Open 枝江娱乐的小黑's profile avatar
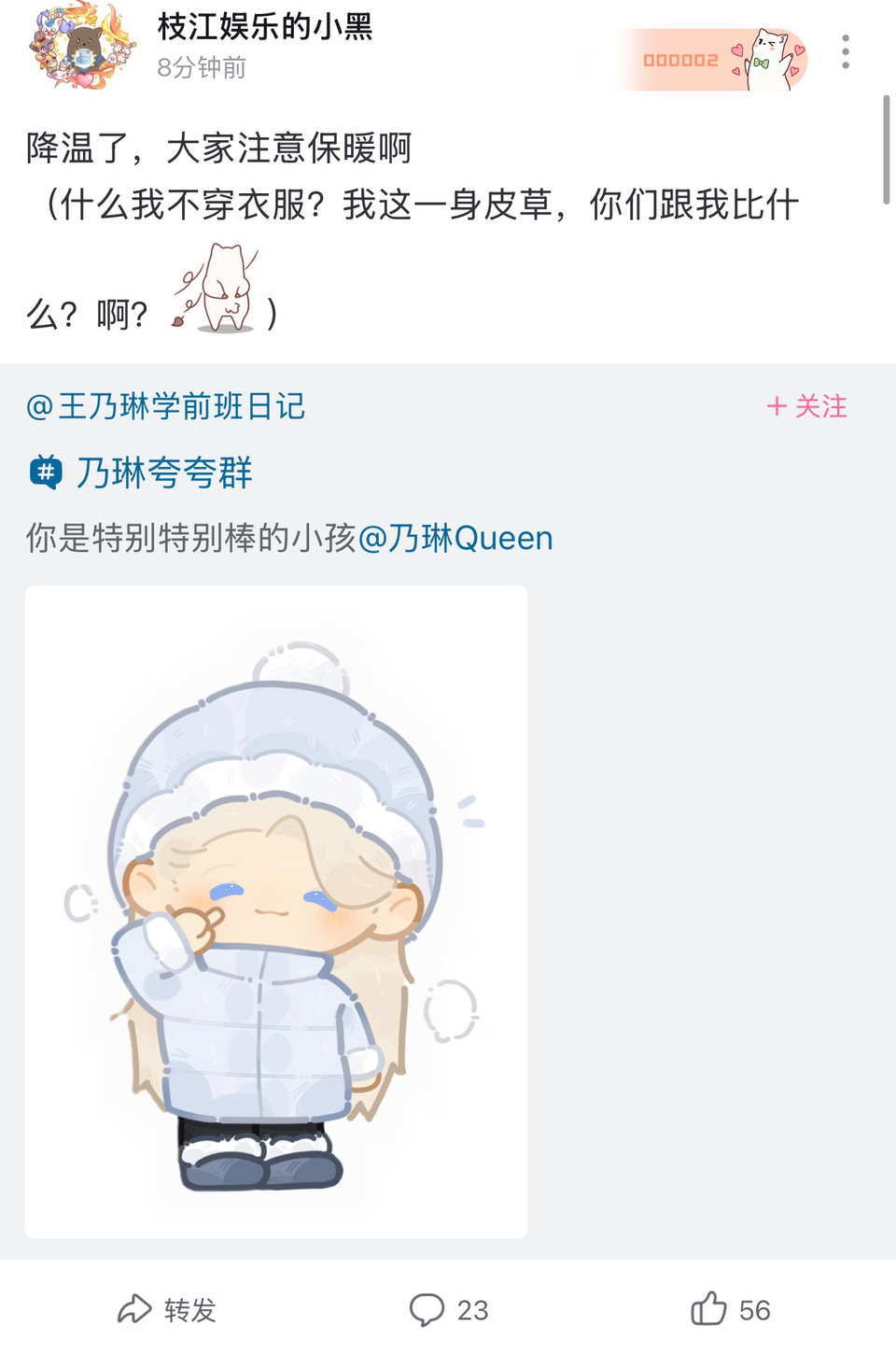The height and width of the screenshot is (1354, 896). tap(82, 47)
